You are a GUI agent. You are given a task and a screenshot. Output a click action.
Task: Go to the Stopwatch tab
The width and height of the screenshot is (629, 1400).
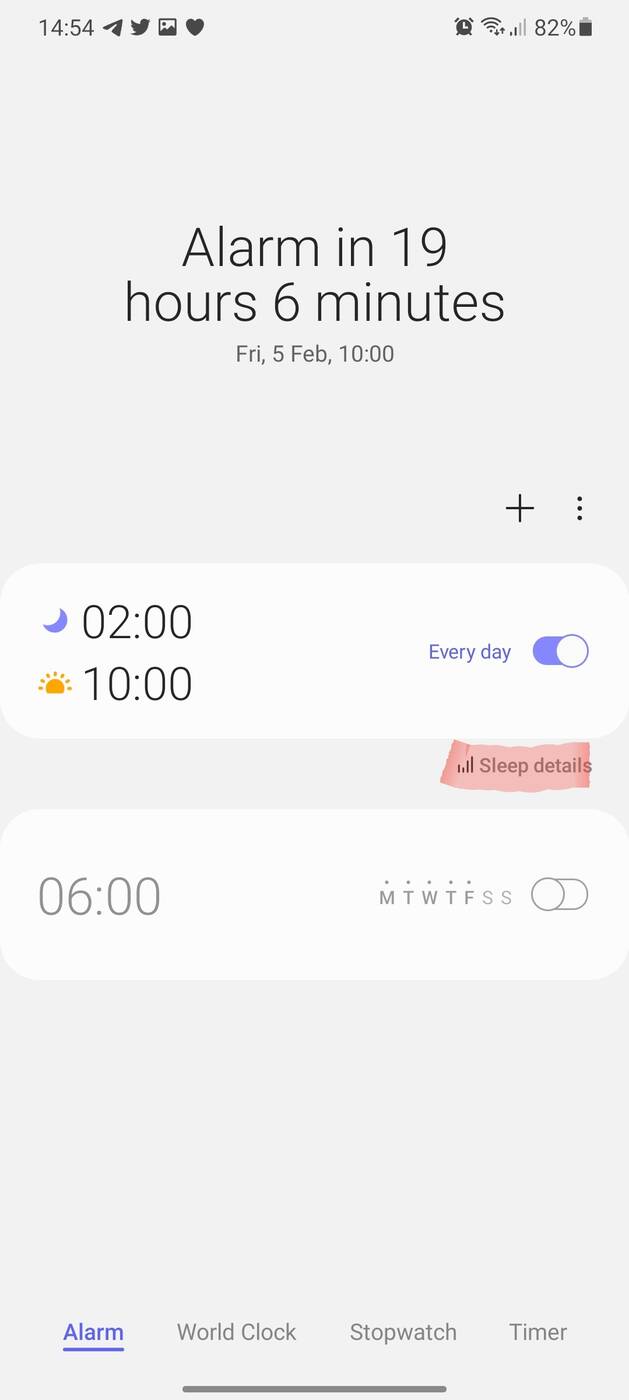point(403,1332)
